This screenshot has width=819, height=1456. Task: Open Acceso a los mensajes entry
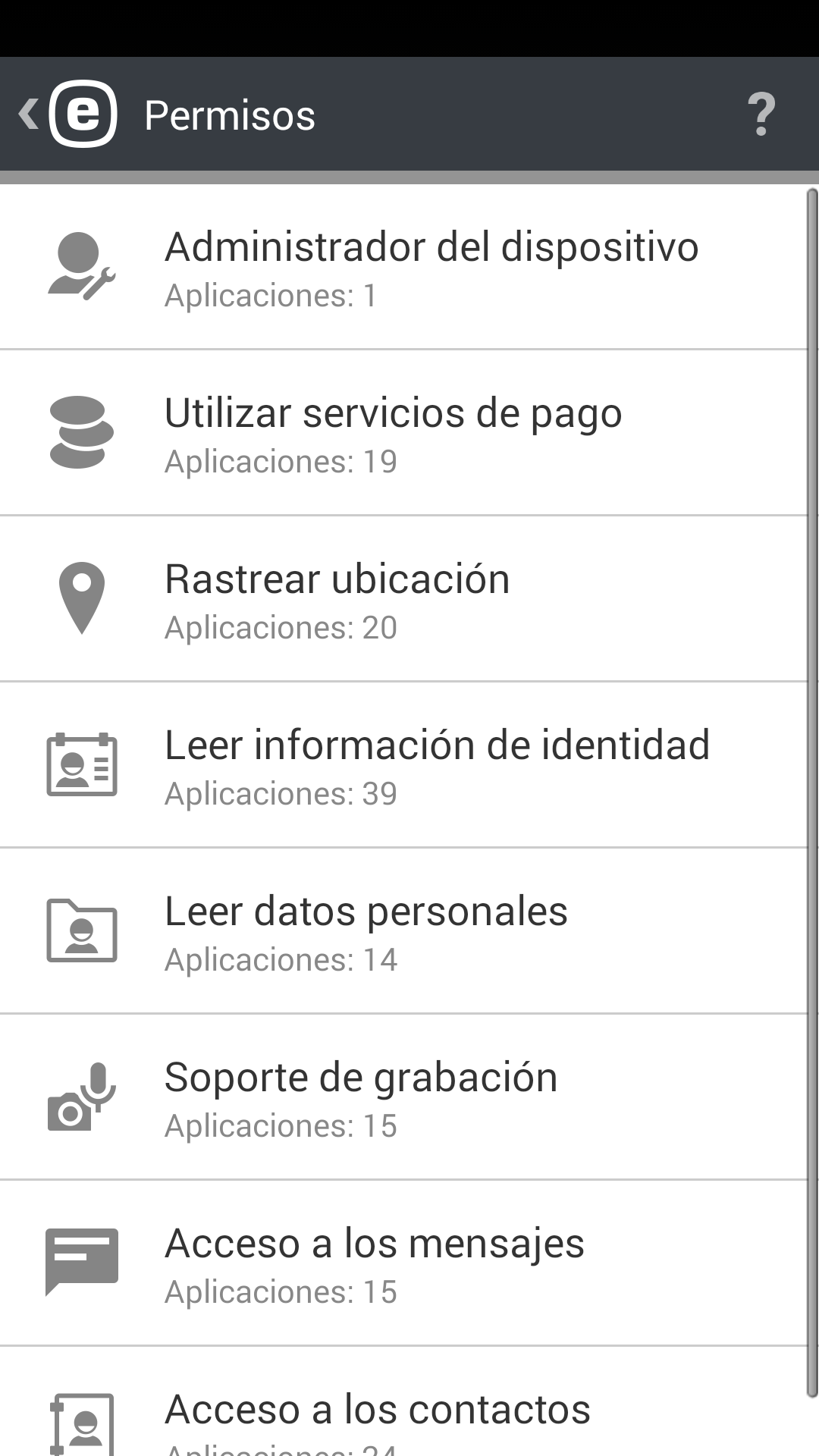[x=409, y=1259]
